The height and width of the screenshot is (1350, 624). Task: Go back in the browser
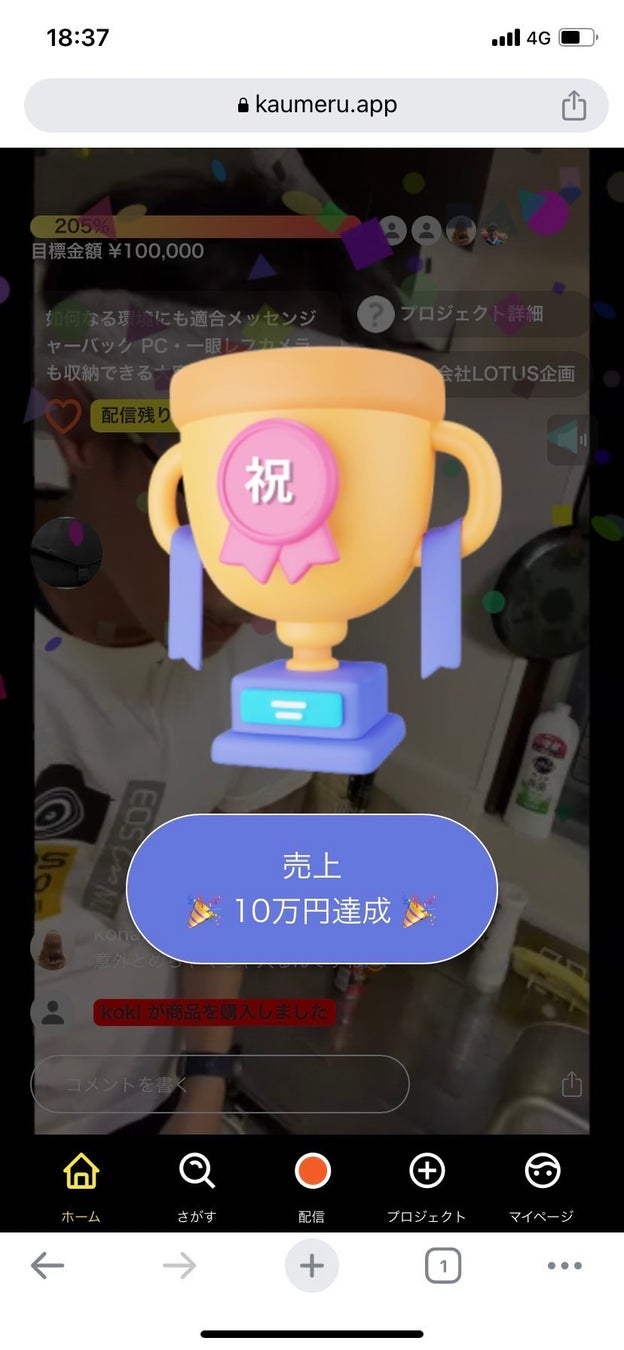coord(47,1266)
